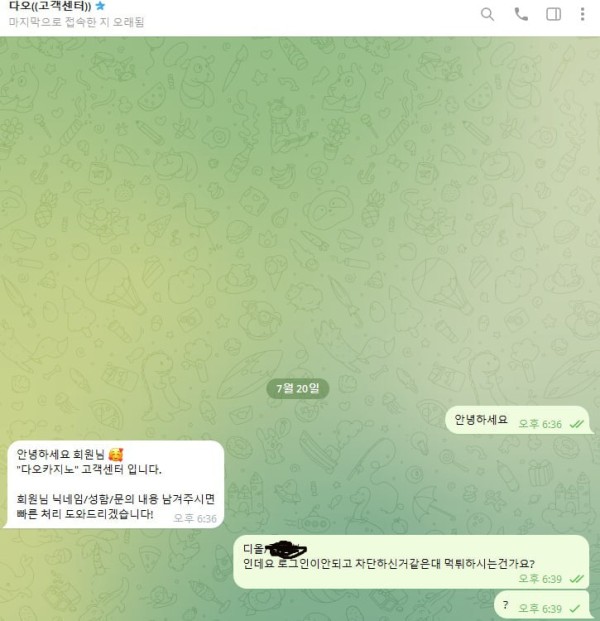This screenshot has width=600, height=621.
Task: Start a voice call with 다오 고객센터
Action: pyautogui.click(x=521, y=14)
